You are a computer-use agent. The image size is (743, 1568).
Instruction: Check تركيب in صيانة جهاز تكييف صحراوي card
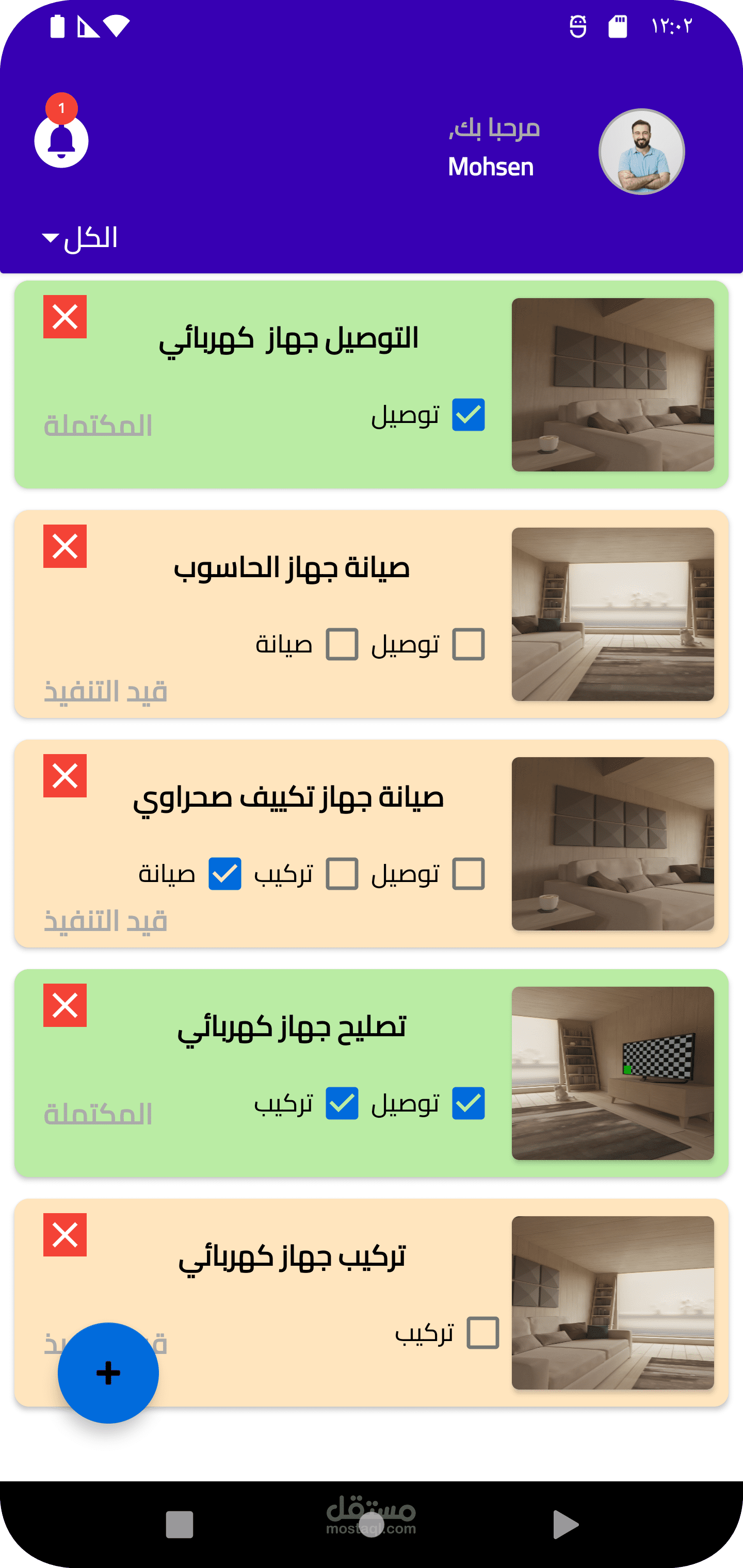(x=342, y=873)
